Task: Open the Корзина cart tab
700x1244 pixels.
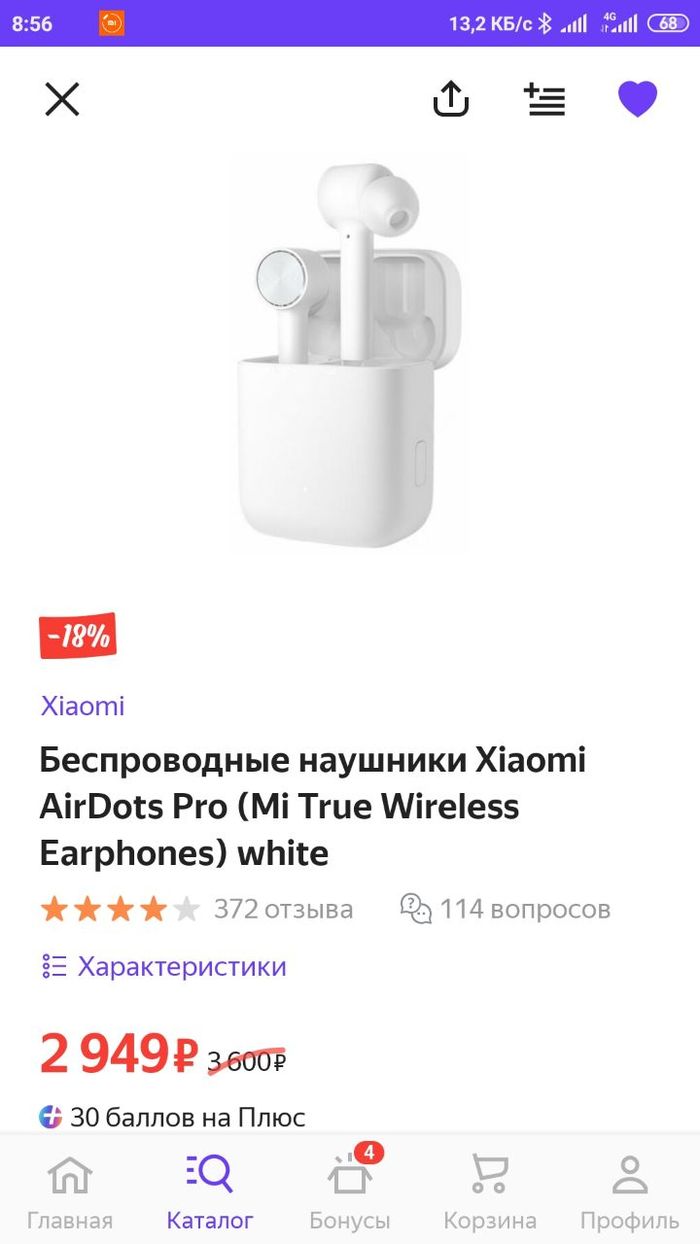Action: point(490,1192)
